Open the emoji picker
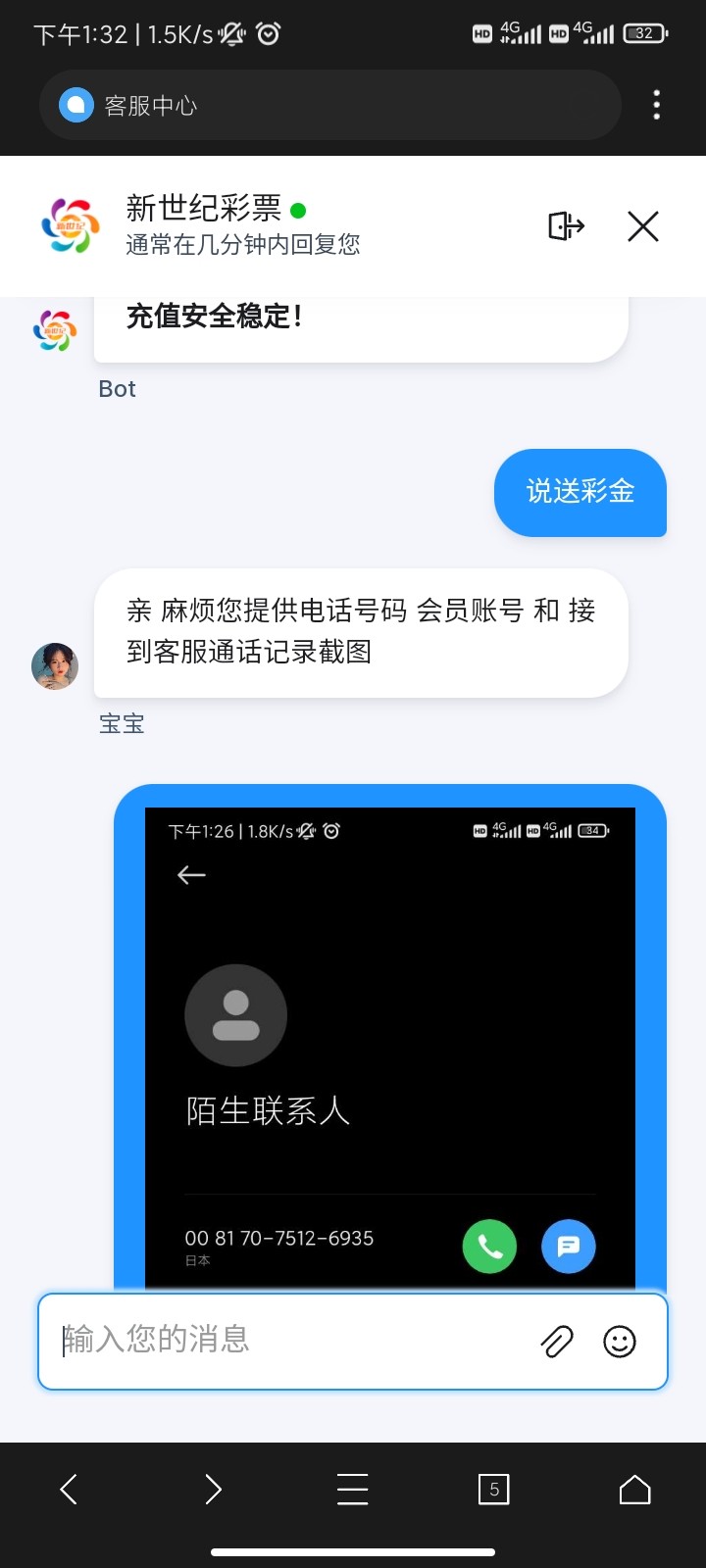The width and height of the screenshot is (706, 1568). [620, 1341]
